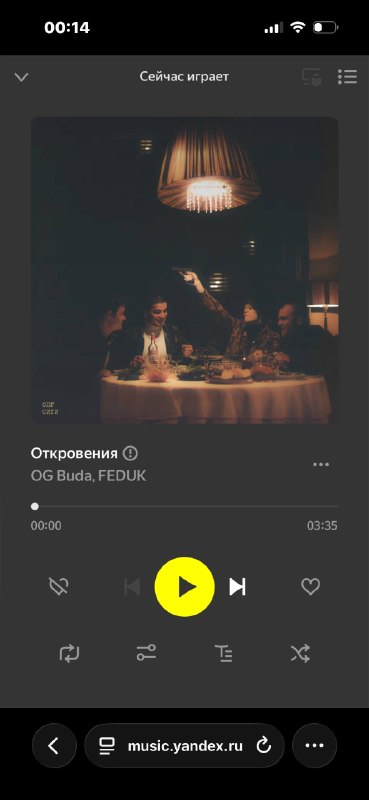Play the track Откровения
369x800 pixels.
click(x=185, y=587)
